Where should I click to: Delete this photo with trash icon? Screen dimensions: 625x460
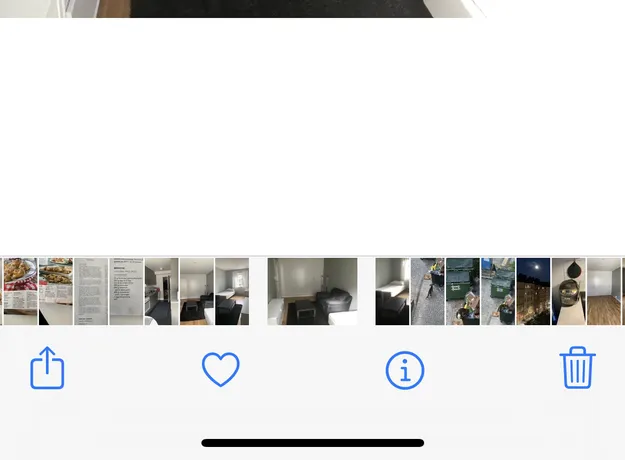coord(577,369)
